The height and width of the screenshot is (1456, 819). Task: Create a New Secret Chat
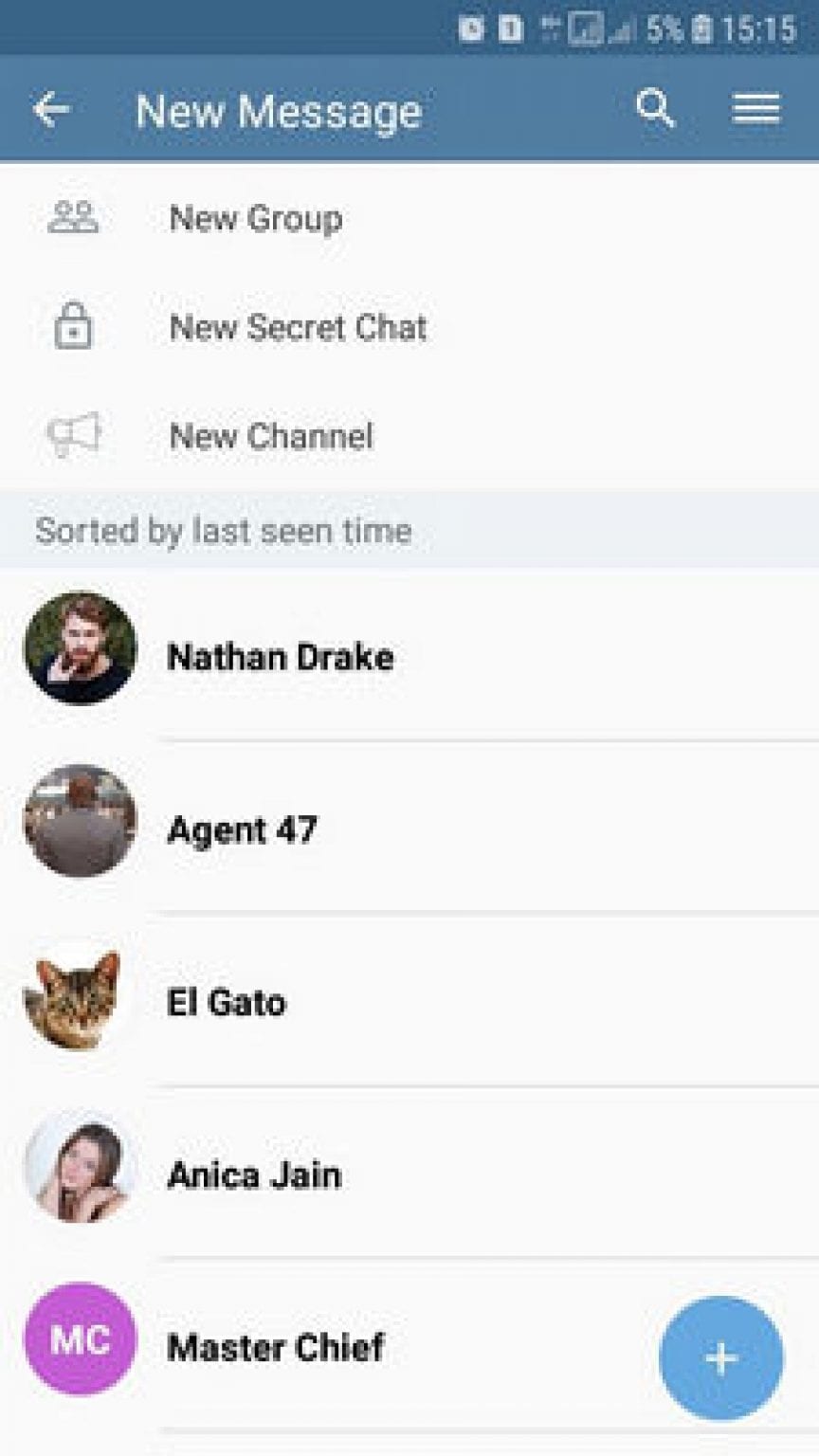(299, 327)
